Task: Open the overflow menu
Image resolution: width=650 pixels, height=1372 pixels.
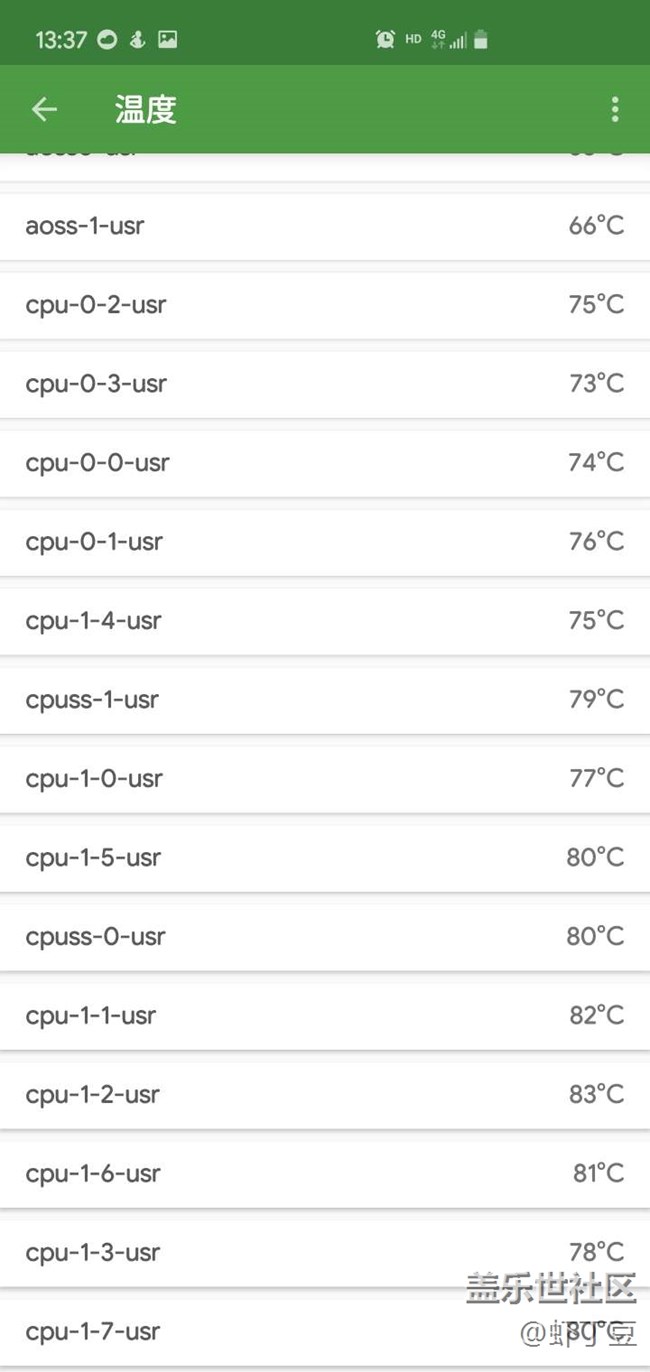Action: coord(615,109)
